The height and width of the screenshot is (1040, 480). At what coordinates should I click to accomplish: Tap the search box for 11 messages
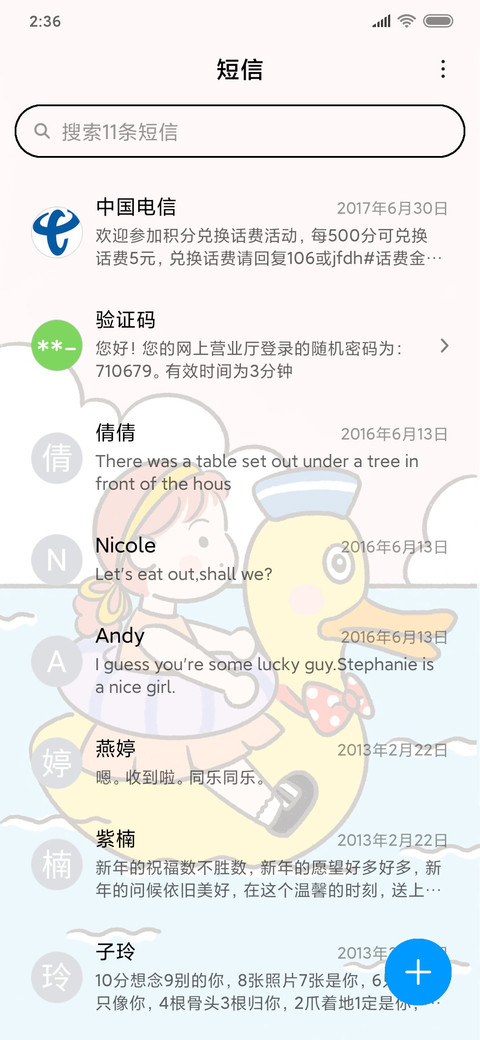(x=240, y=131)
